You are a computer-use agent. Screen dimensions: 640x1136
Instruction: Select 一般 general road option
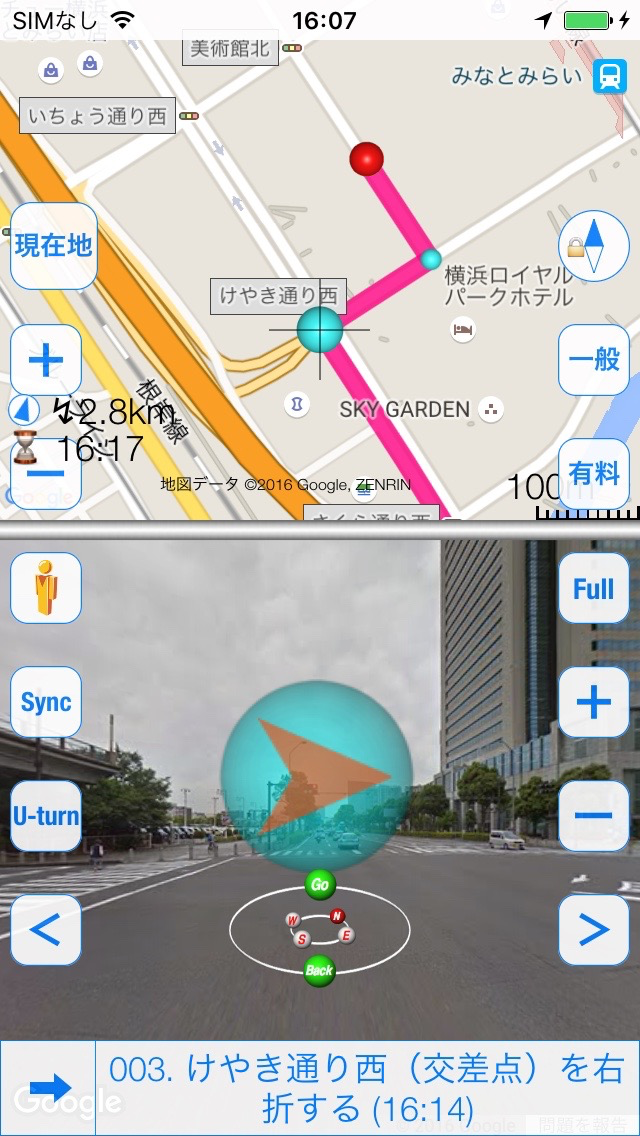594,360
